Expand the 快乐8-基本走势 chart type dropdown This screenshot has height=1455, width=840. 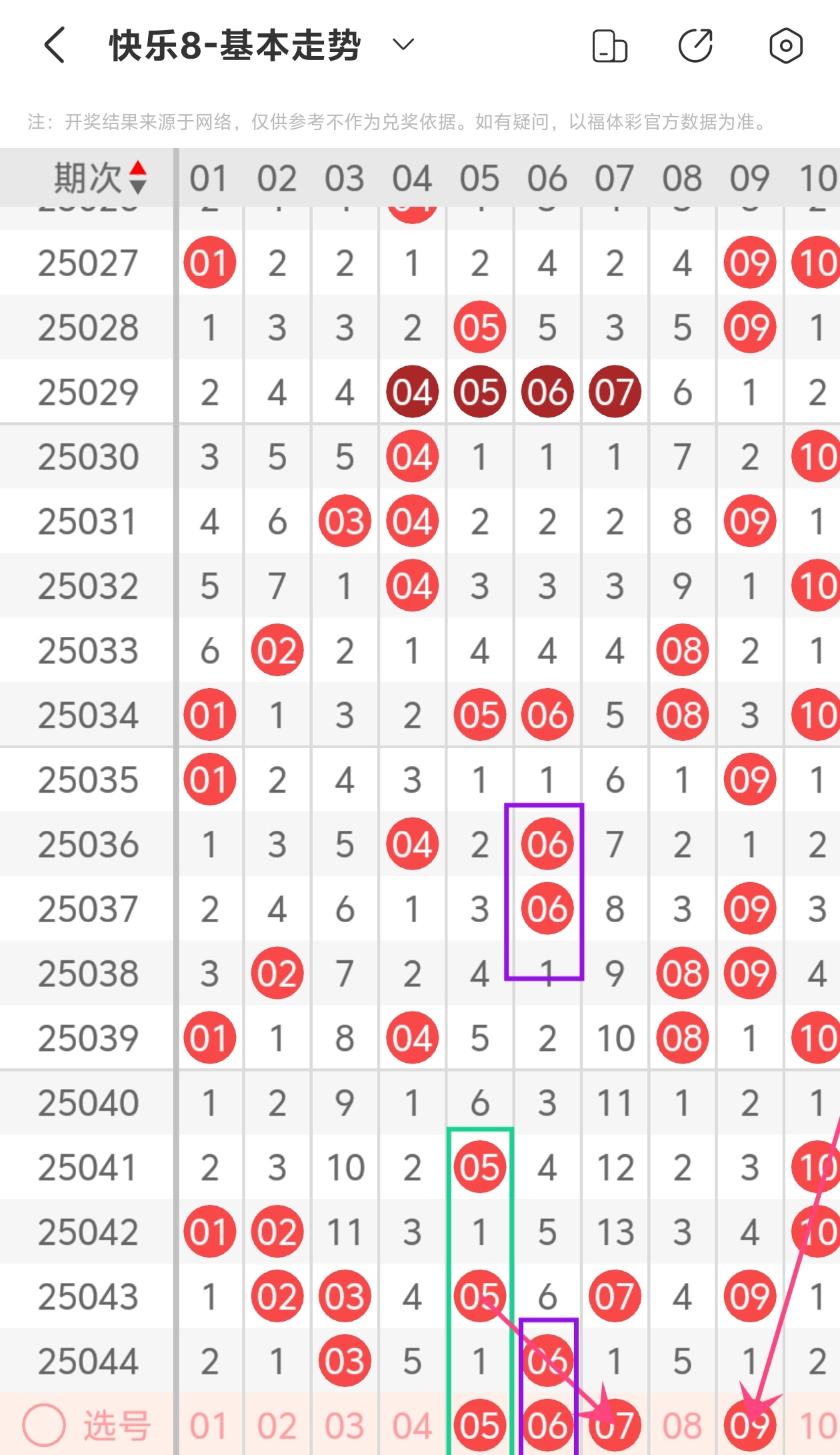click(x=403, y=45)
